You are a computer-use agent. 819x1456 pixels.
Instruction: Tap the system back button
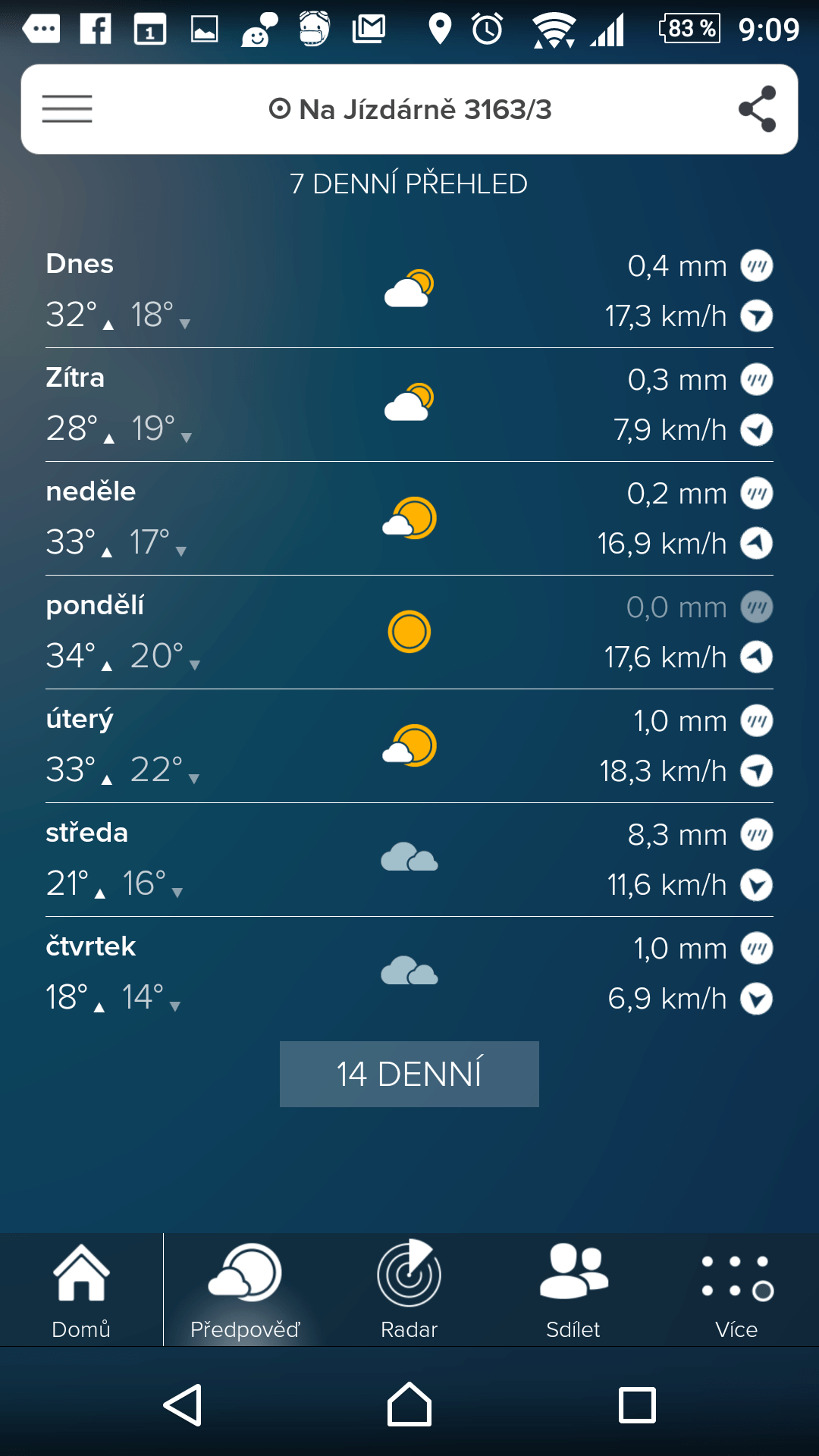[183, 1405]
